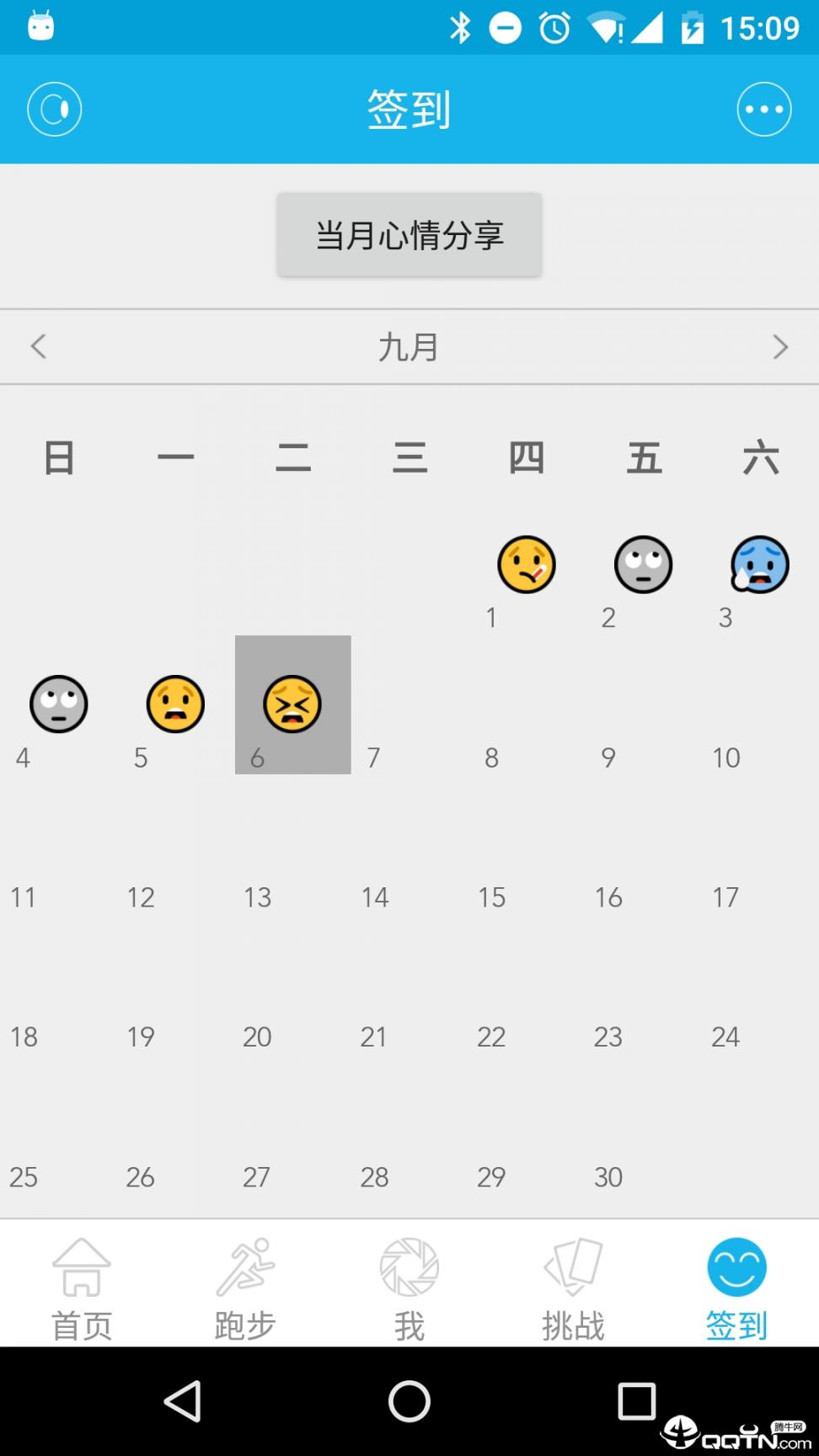Tap the system back button
This screenshot has height=1456, width=819.
(x=182, y=1402)
